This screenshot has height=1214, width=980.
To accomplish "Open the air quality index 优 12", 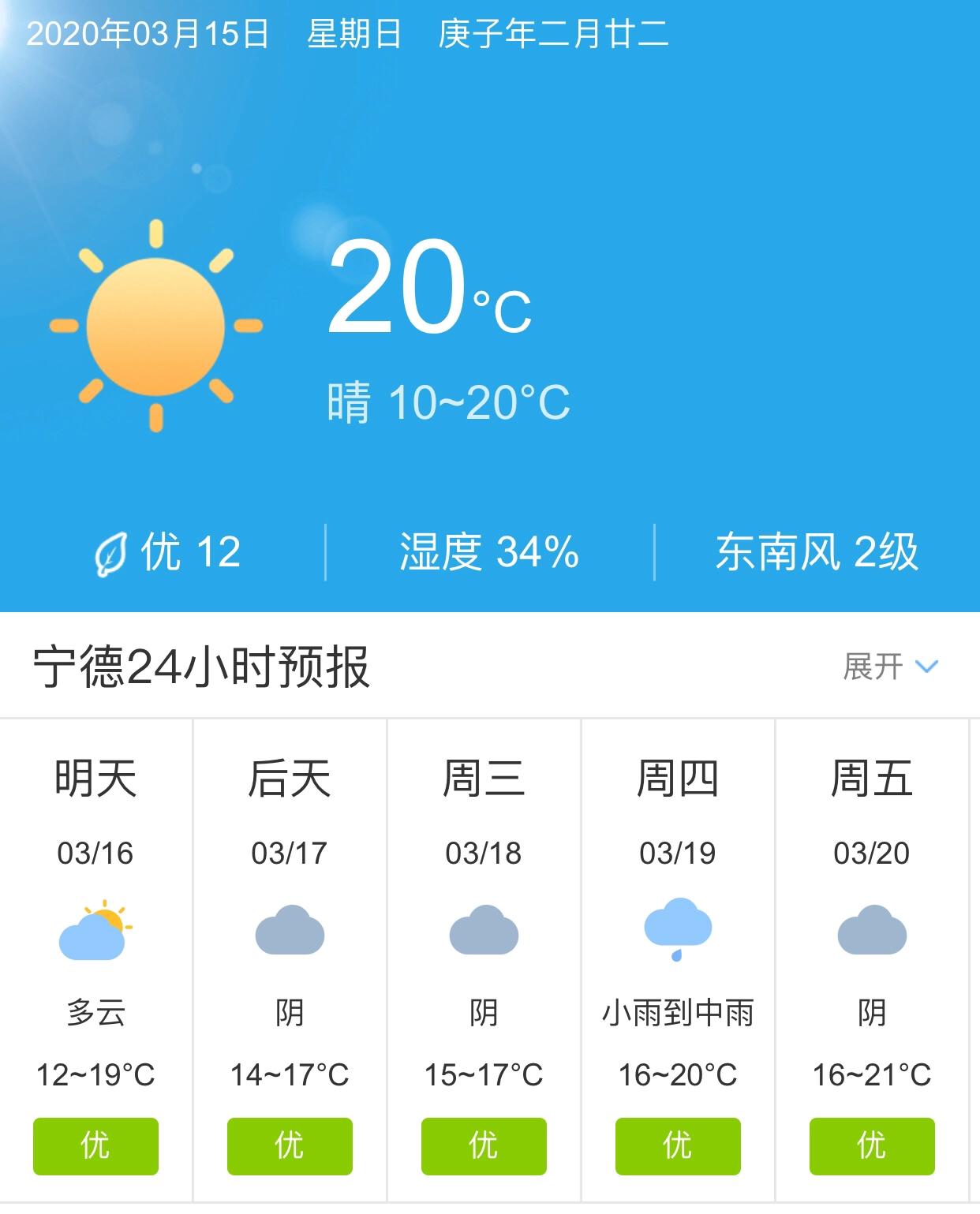I will click(x=167, y=551).
